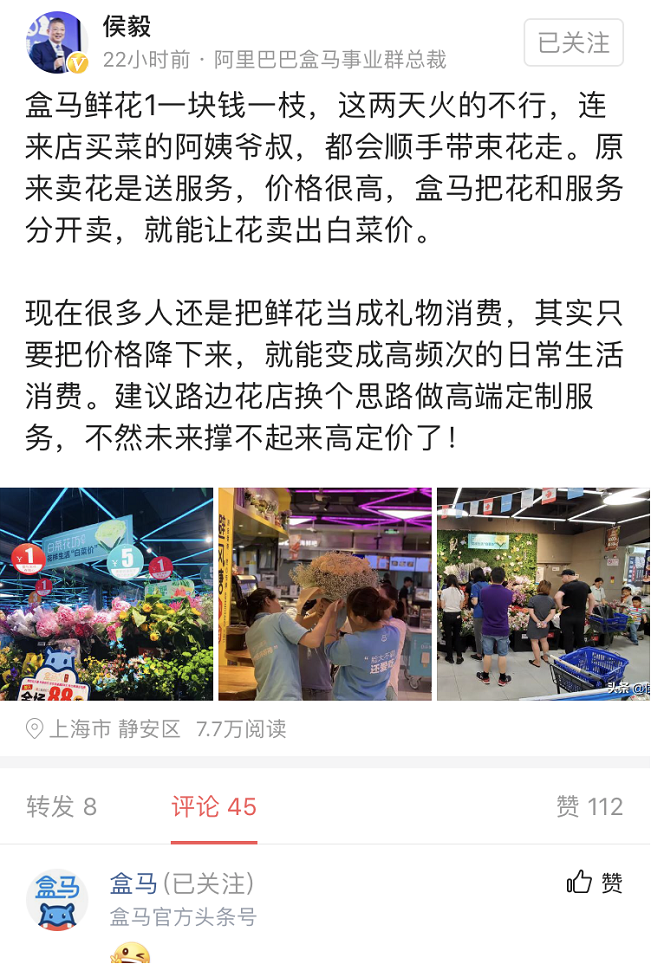
Task: View the second photo of staff with bouquet
Action: click(325, 594)
